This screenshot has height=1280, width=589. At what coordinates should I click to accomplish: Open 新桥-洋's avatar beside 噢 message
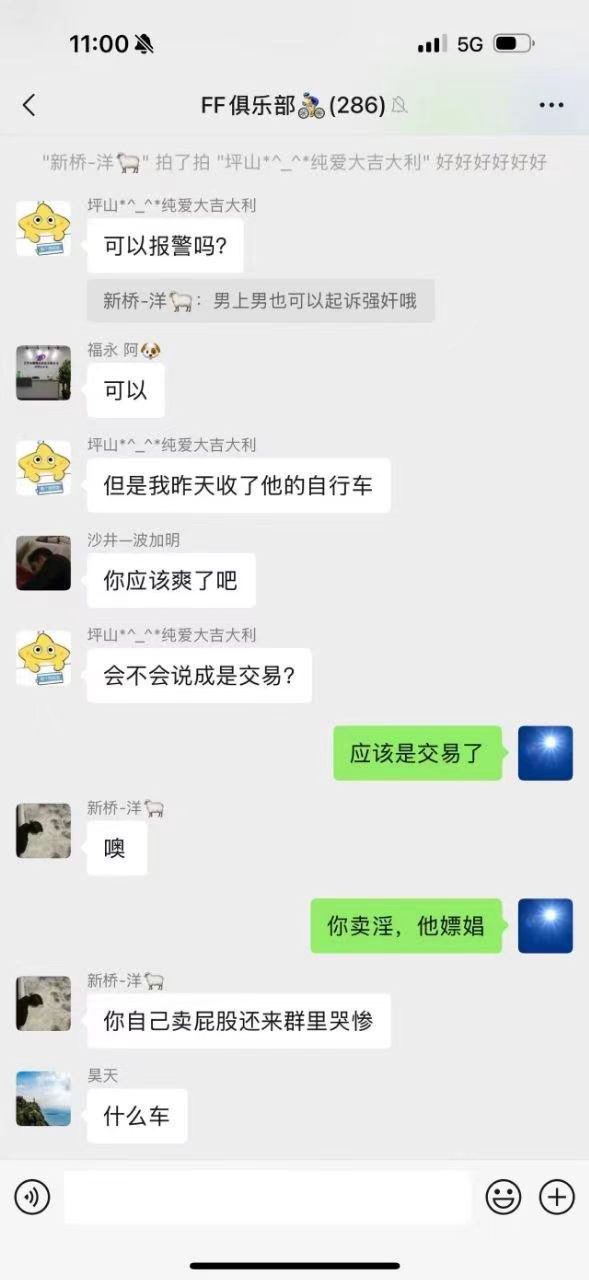44,830
